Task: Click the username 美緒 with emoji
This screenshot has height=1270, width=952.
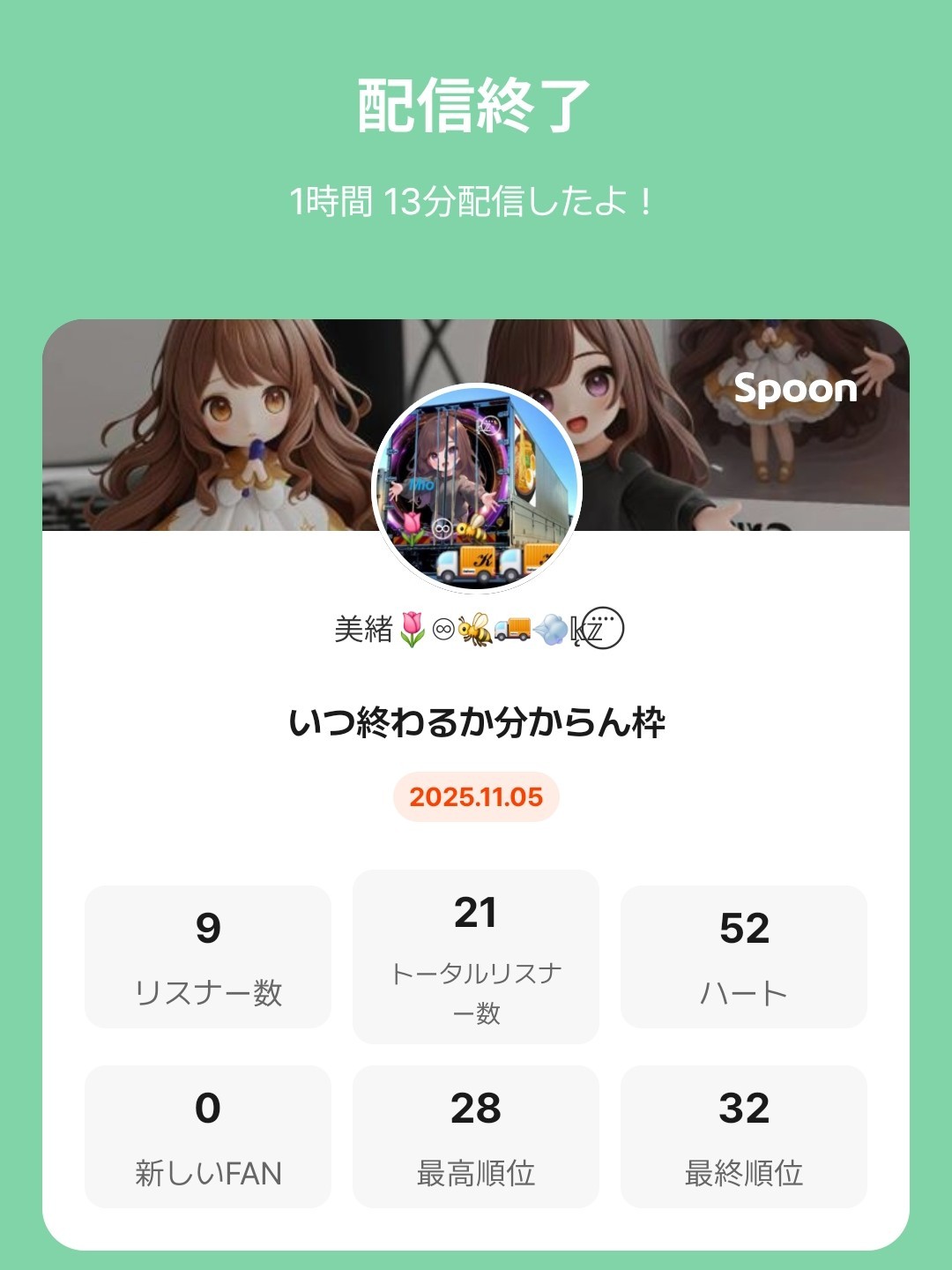Action: pos(476,628)
